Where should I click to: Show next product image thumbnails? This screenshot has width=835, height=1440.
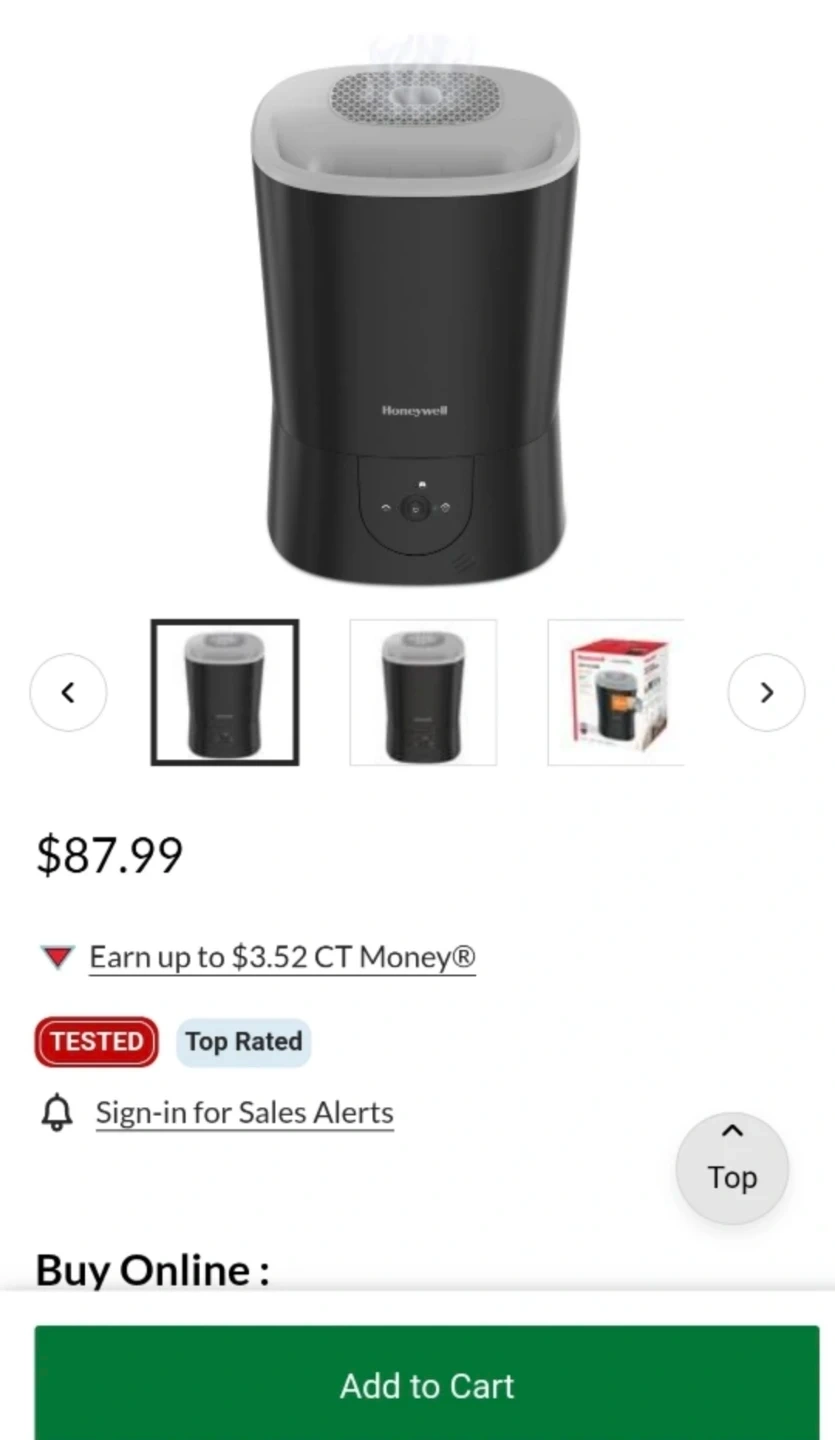click(766, 692)
